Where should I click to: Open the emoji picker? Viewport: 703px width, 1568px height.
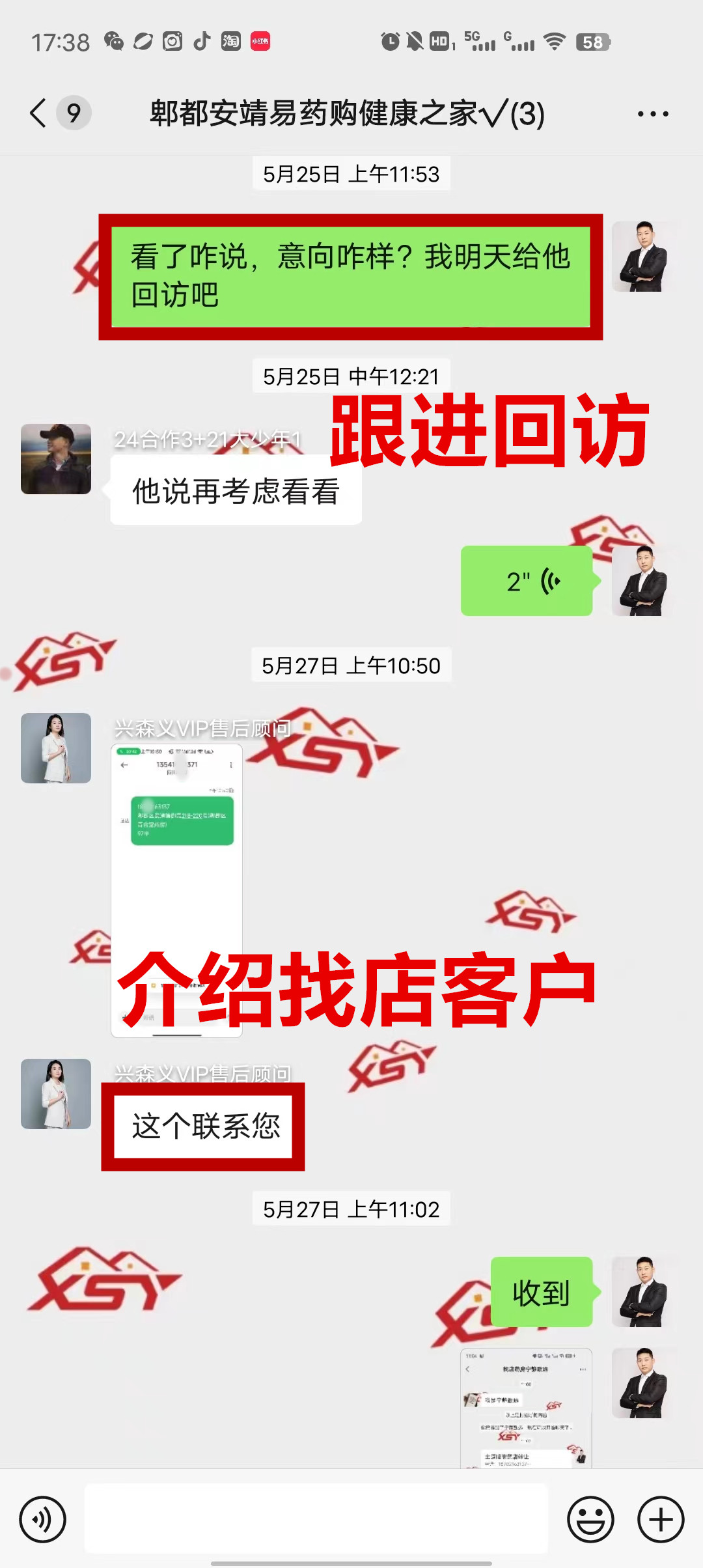(x=590, y=1519)
